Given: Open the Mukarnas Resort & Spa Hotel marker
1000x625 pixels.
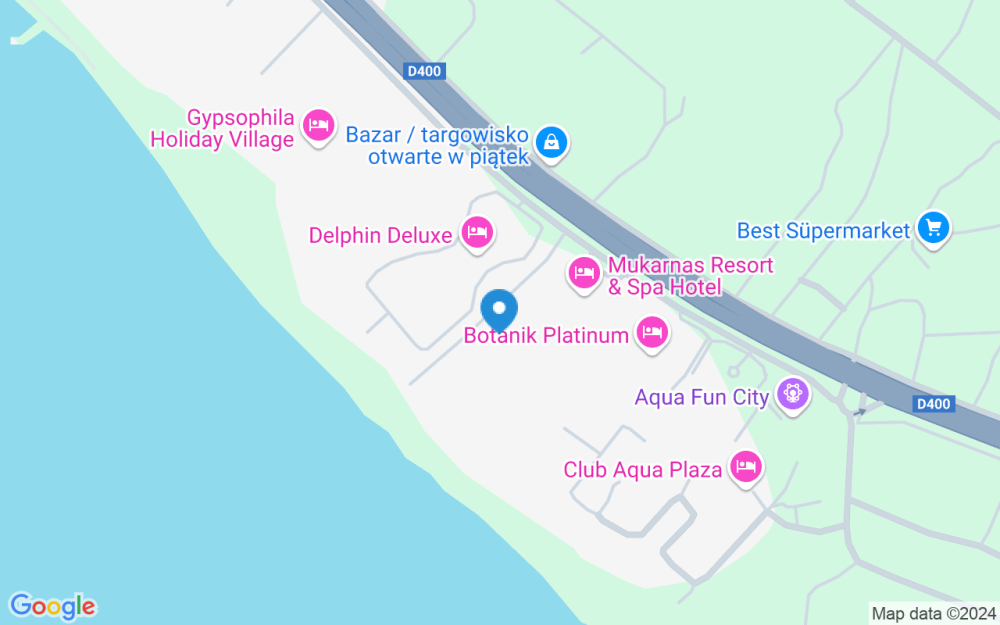Looking at the screenshot, I should pyautogui.click(x=584, y=272).
